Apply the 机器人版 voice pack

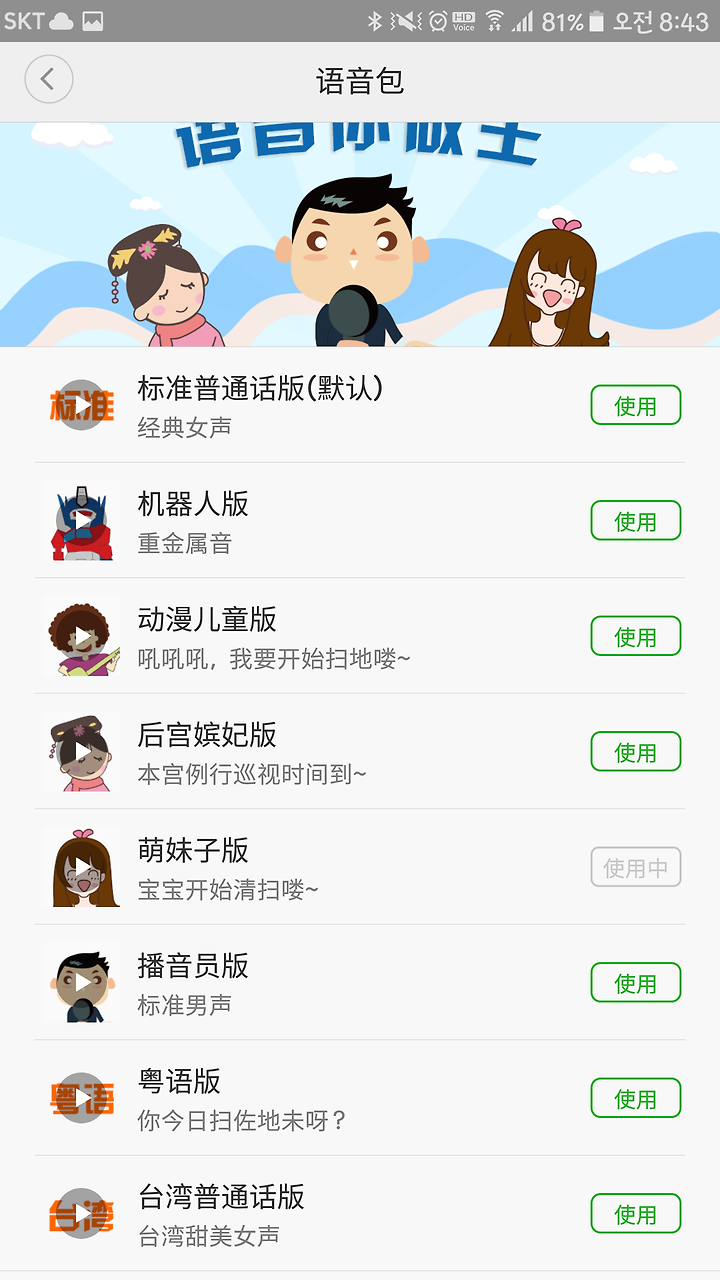coord(636,520)
